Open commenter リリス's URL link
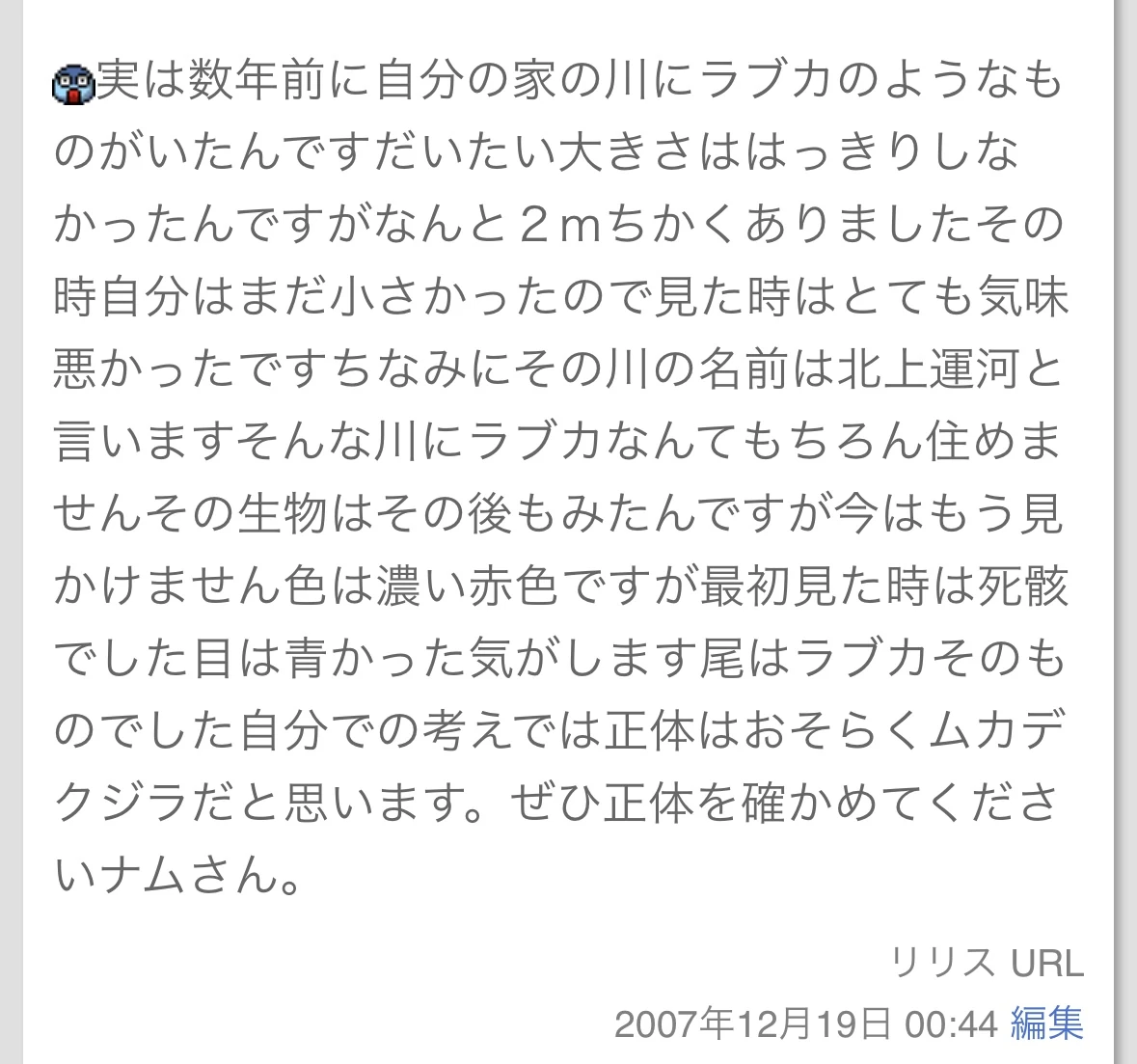 click(1046, 963)
